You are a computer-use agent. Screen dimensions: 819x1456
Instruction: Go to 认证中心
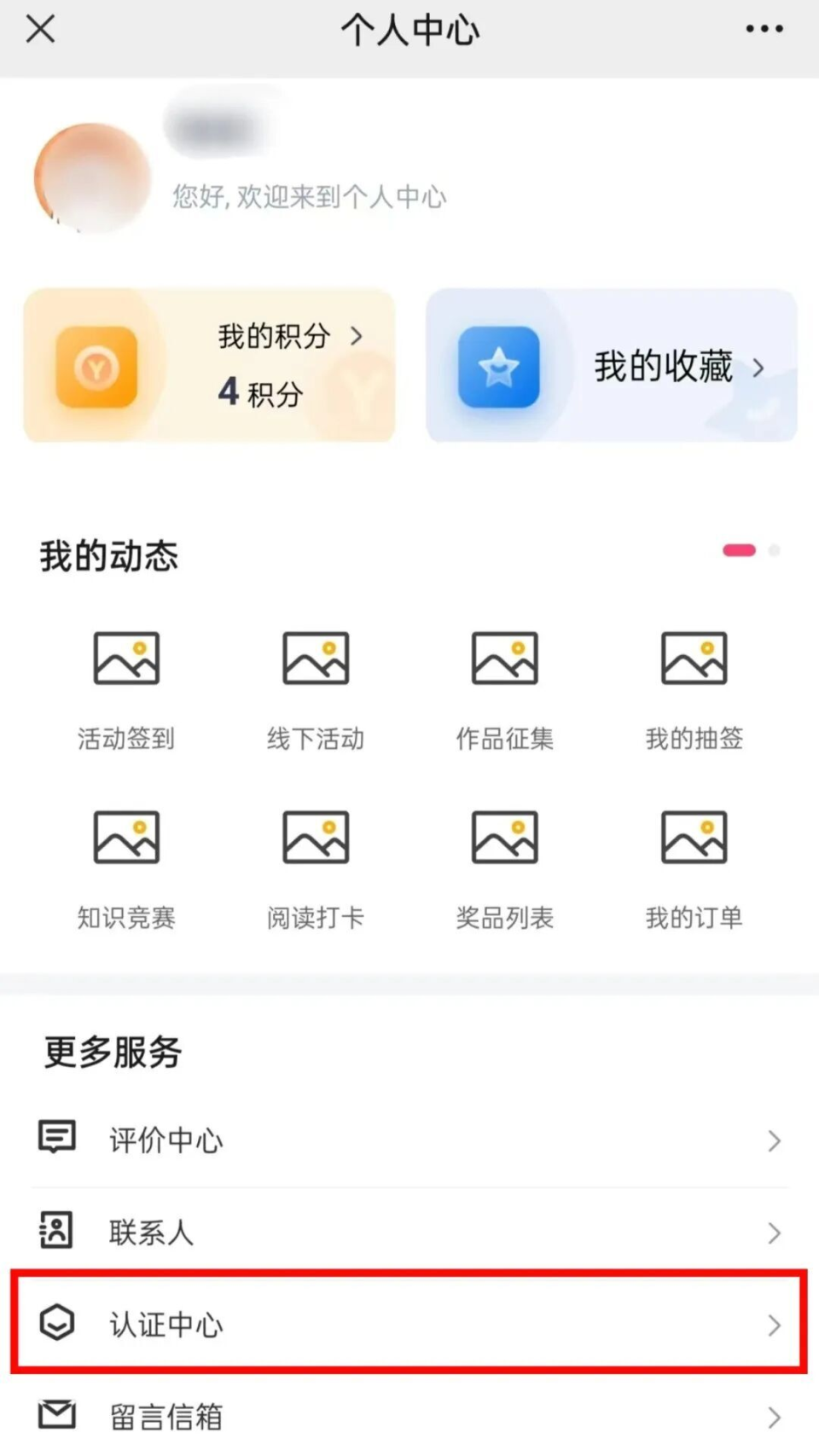[x=409, y=1324]
